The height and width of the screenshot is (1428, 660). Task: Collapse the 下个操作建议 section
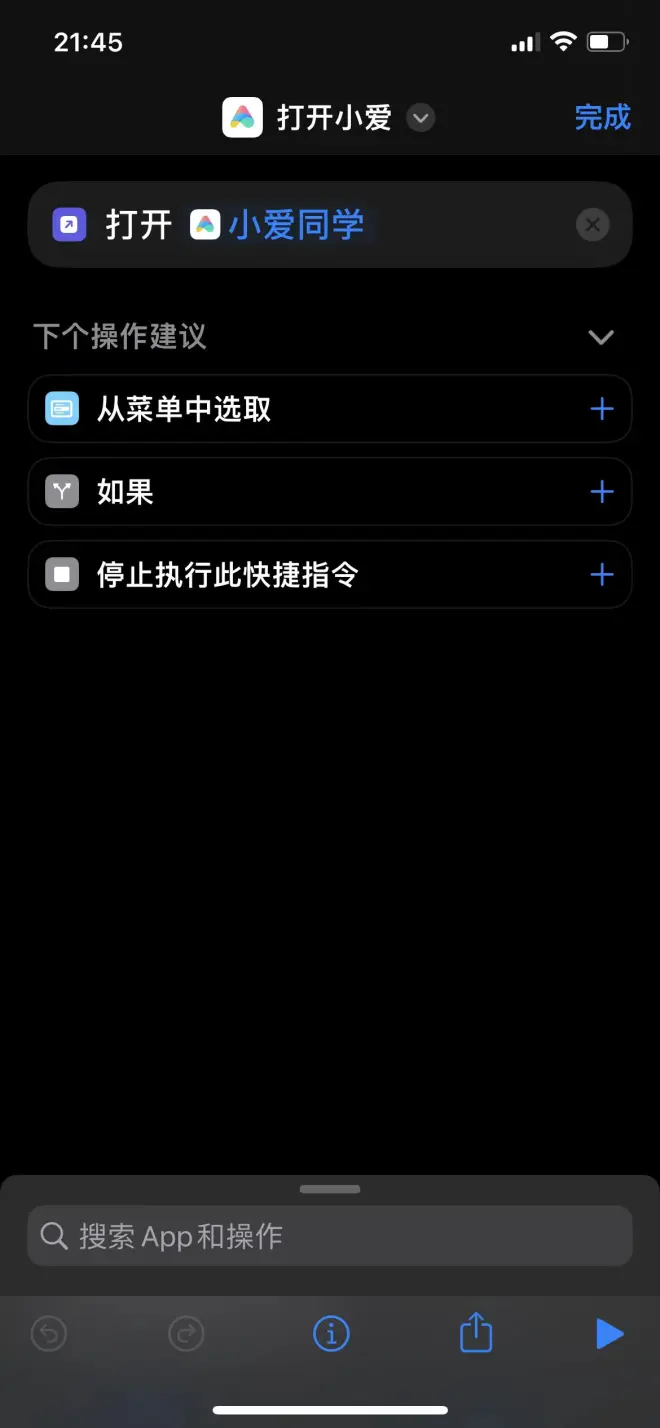pyautogui.click(x=600, y=337)
